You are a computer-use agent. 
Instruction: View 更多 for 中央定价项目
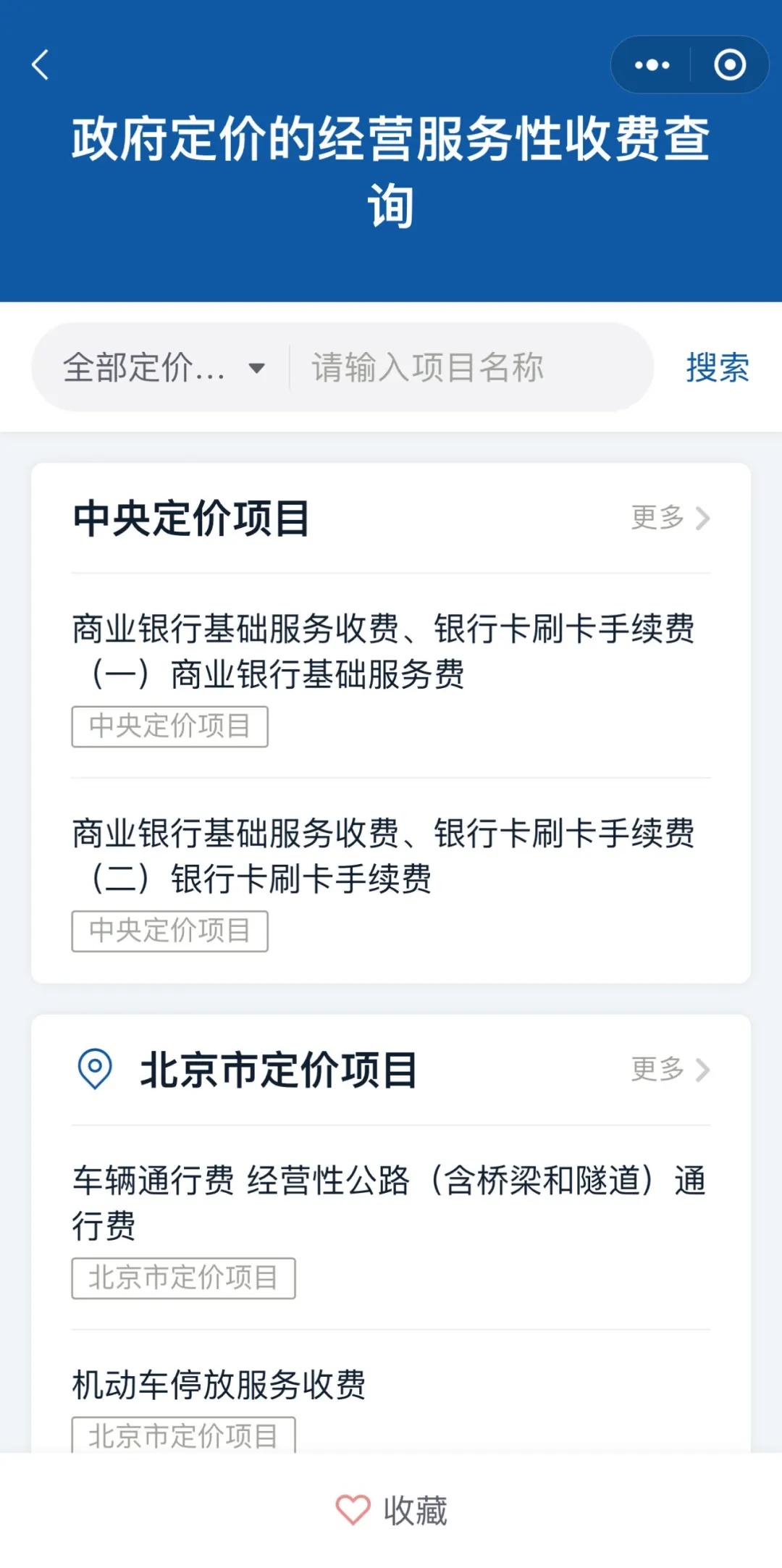pyautogui.click(x=670, y=519)
